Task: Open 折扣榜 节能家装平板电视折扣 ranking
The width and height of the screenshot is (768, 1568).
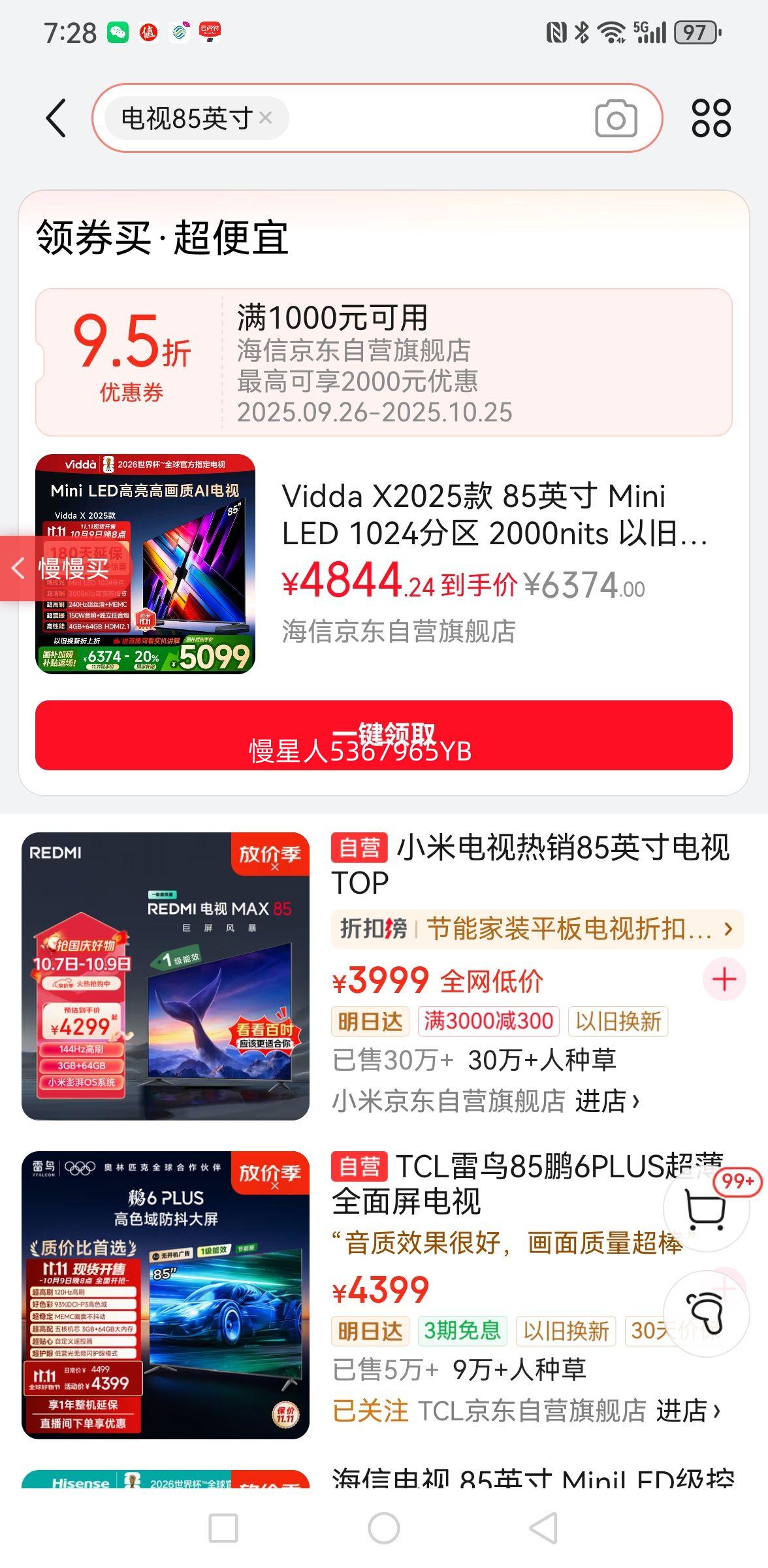Action: (x=537, y=929)
